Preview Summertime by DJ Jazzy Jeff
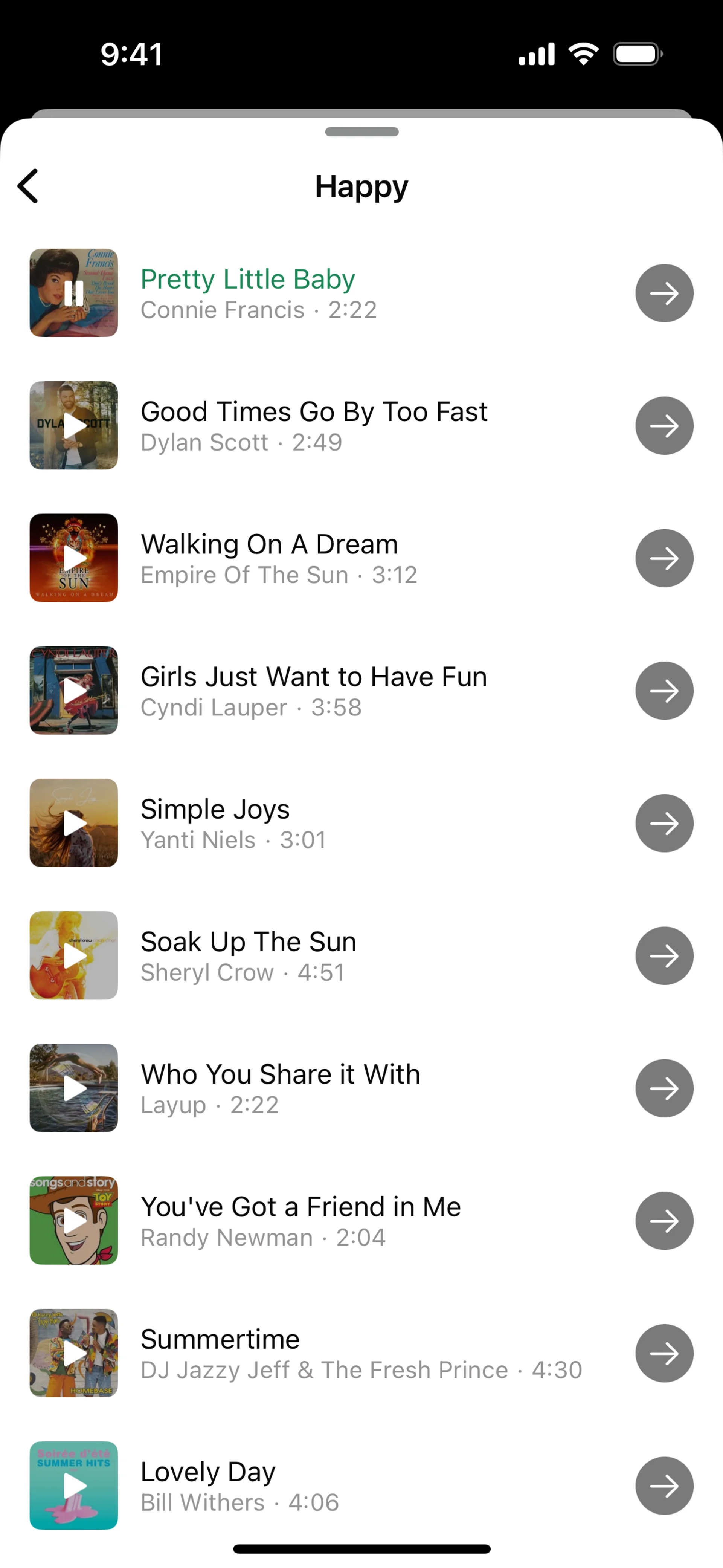The image size is (723, 1568). [74, 1353]
